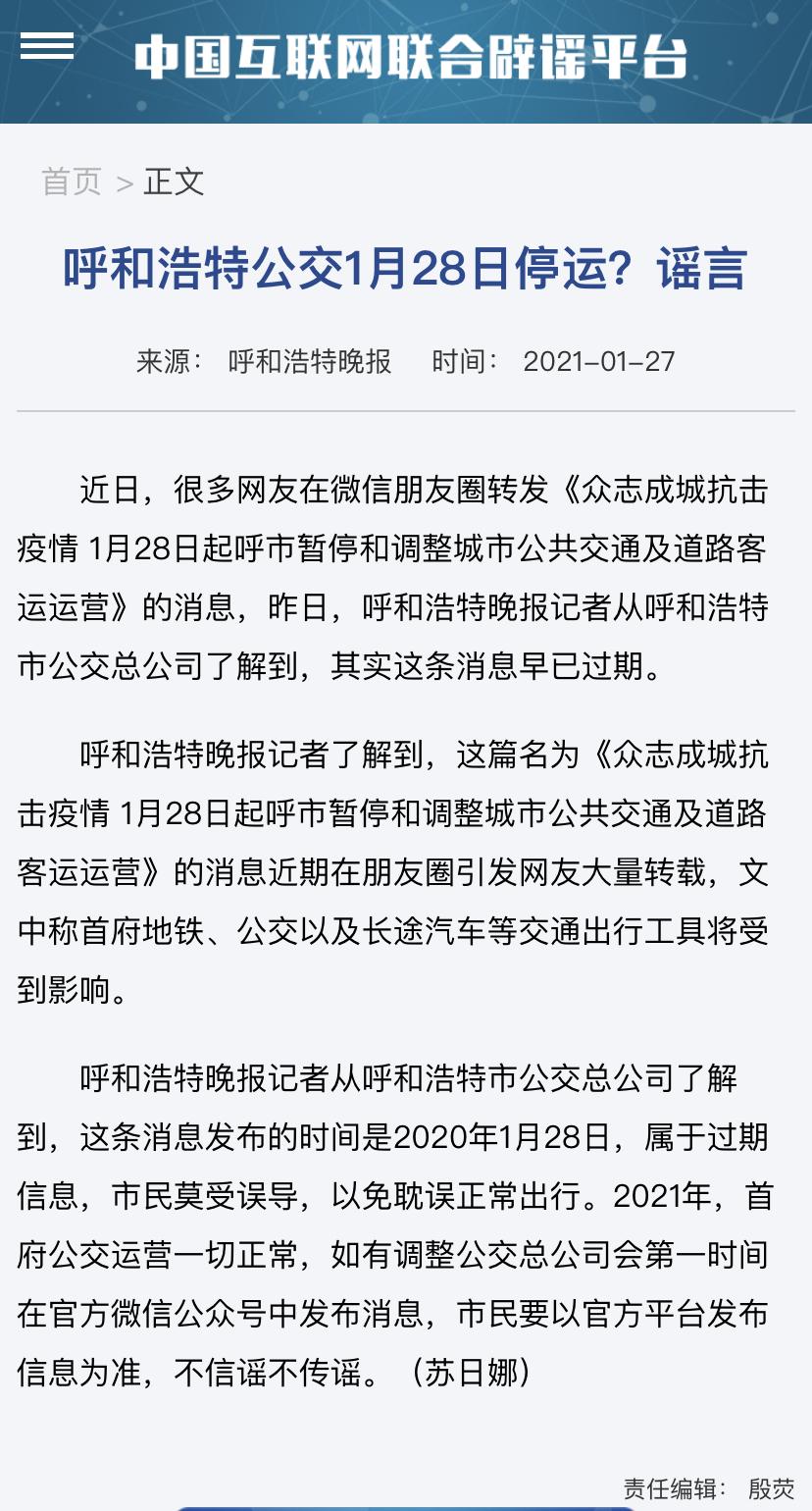Screen dimensions: 812x1511
Task: Go to the 首页 breadcrumb link
Action: tap(72, 182)
